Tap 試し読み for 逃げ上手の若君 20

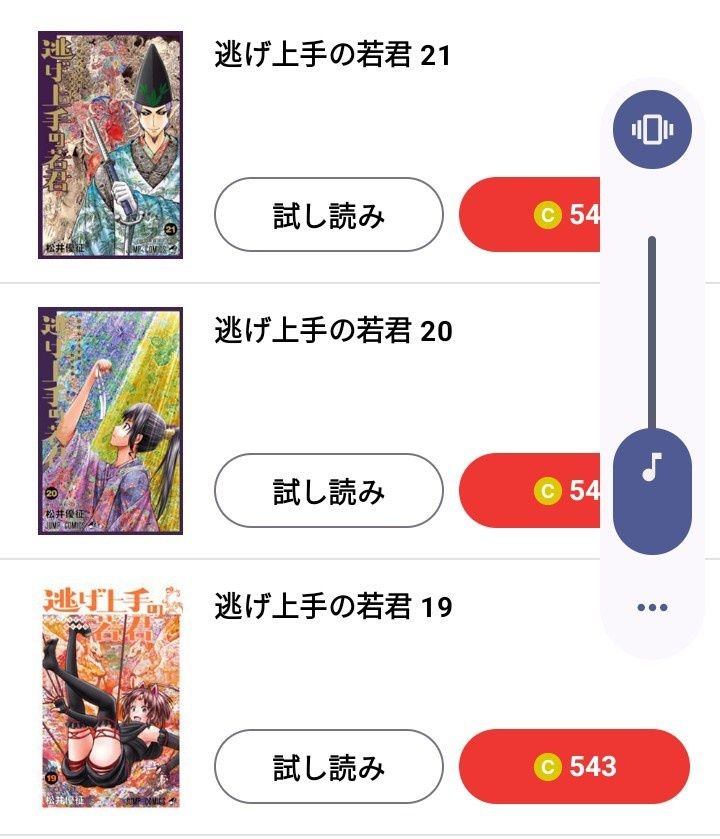pos(329,491)
